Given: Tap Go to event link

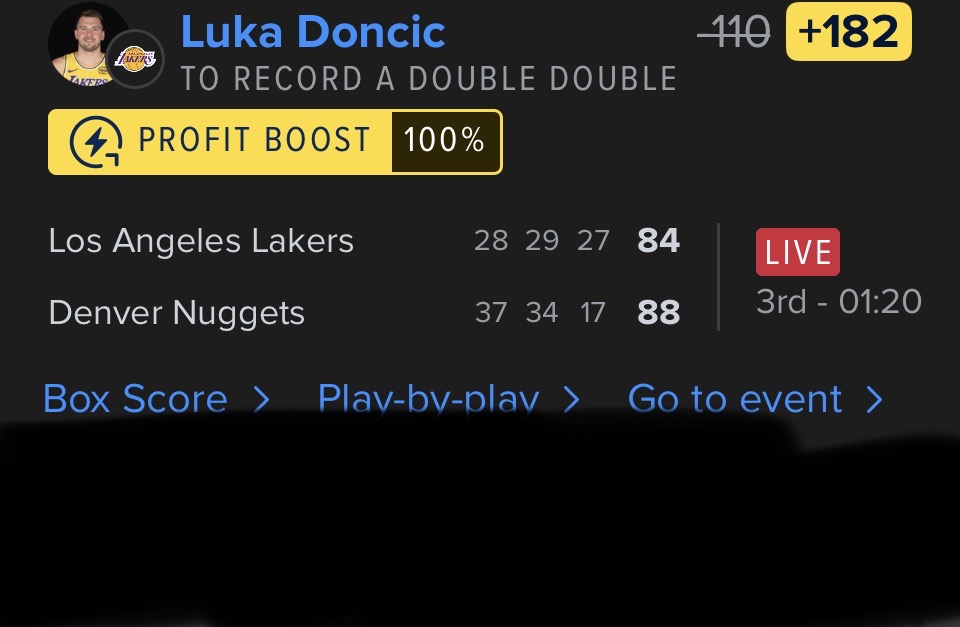Looking at the screenshot, I should tap(754, 399).
